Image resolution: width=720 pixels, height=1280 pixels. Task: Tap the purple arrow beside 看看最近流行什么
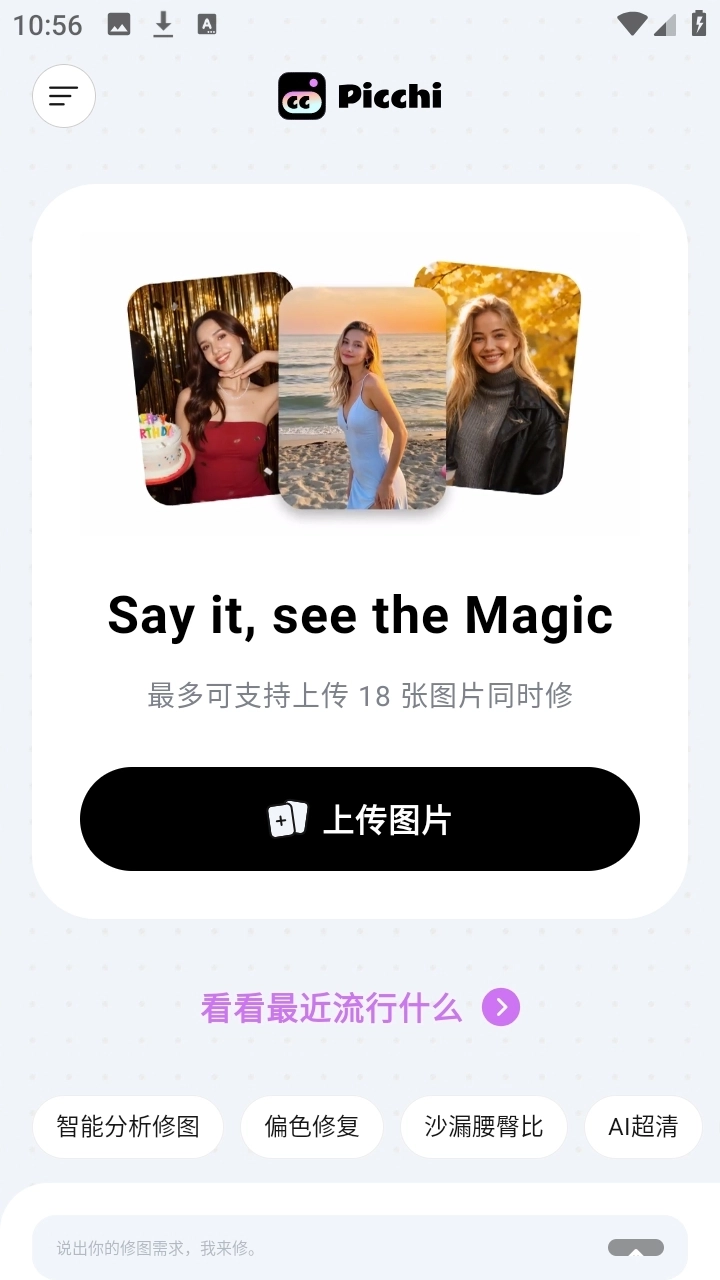(x=500, y=1008)
